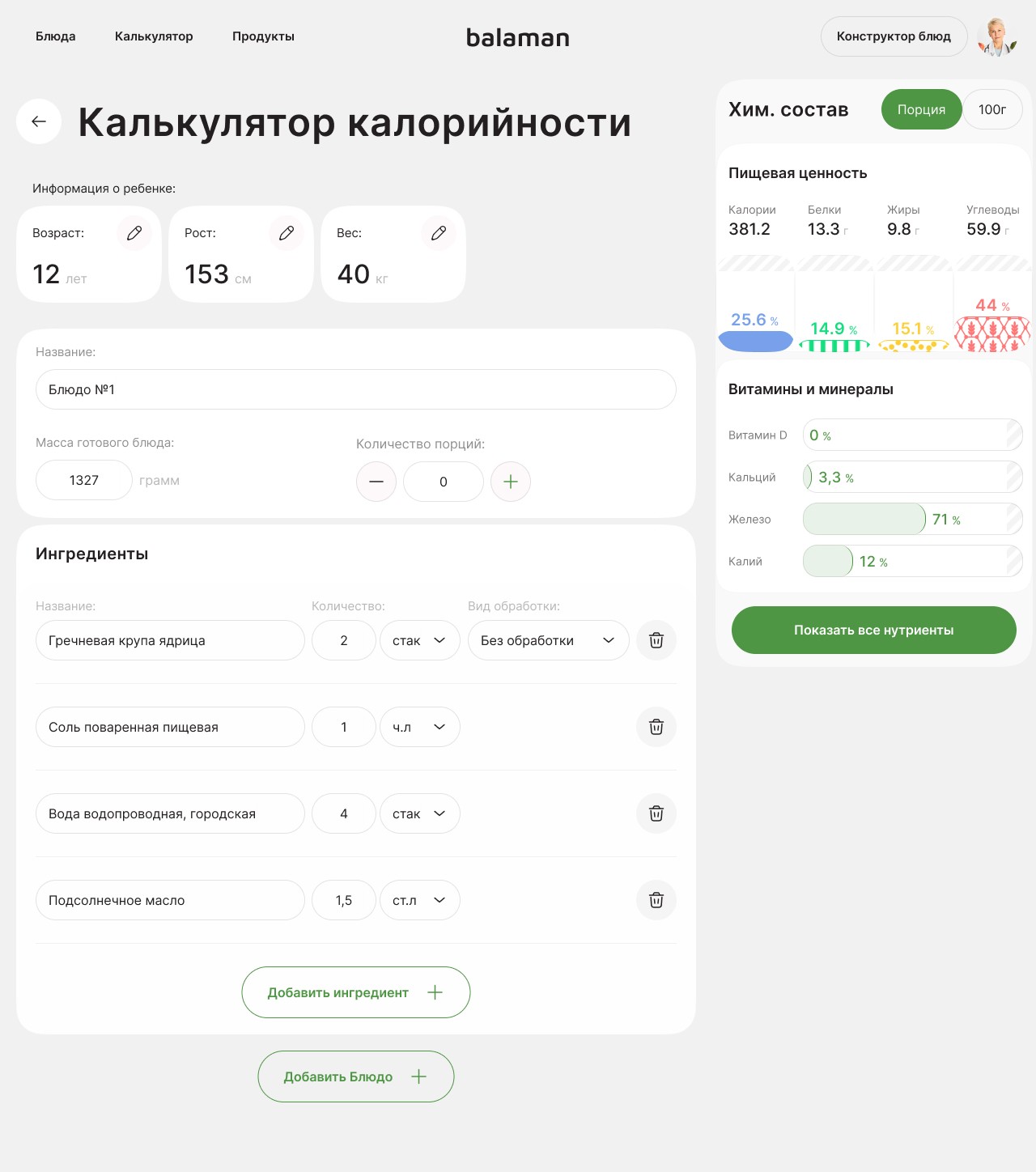1036x1172 pixels.
Task: Select the Порция view
Action: coord(921,109)
